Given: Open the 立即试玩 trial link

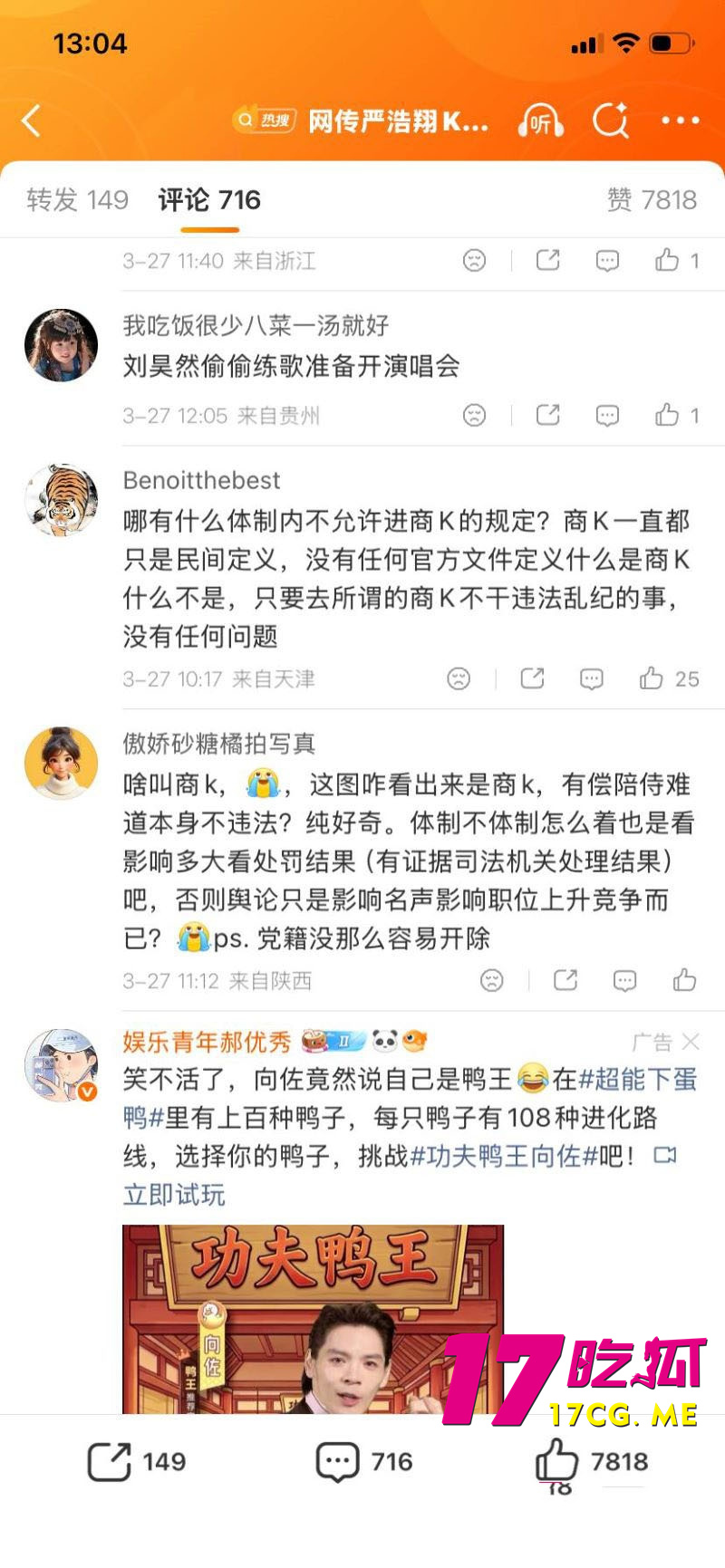Looking at the screenshot, I should [175, 1195].
